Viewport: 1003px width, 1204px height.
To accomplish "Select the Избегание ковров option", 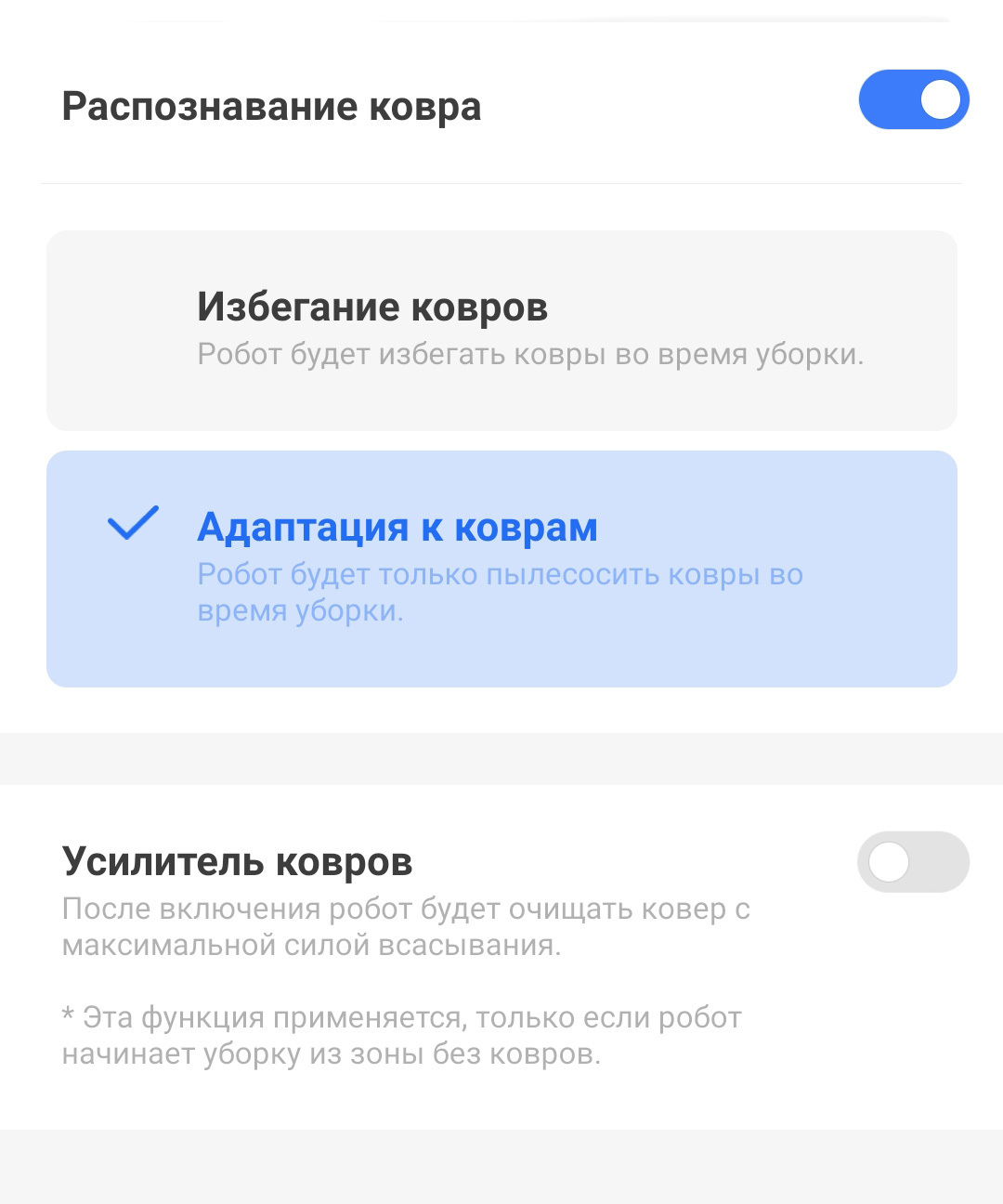I will click(x=501, y=330).
